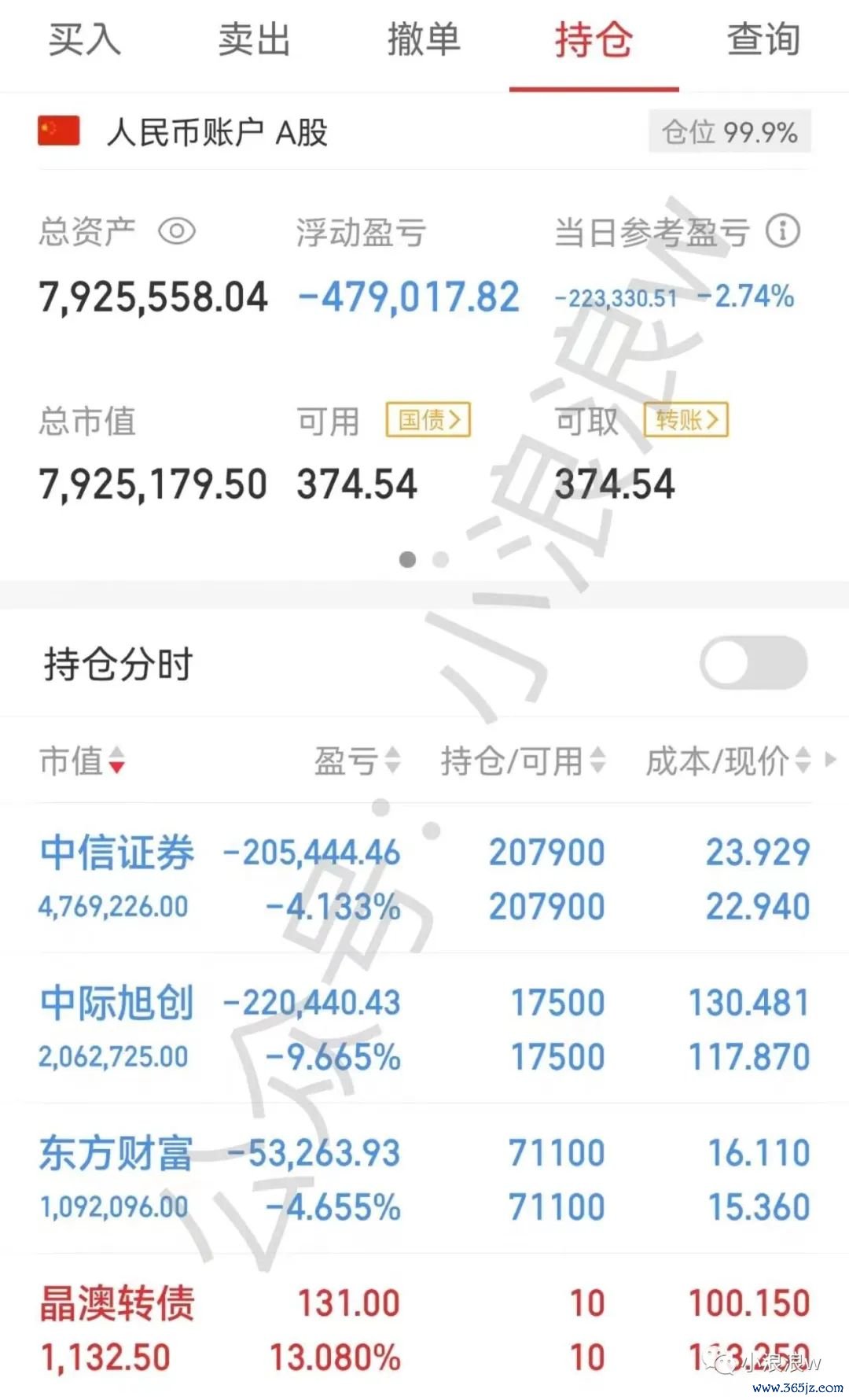Open the 查询 tab
This screenshot has width=849, height=1400.
click(x=764, y=39)
